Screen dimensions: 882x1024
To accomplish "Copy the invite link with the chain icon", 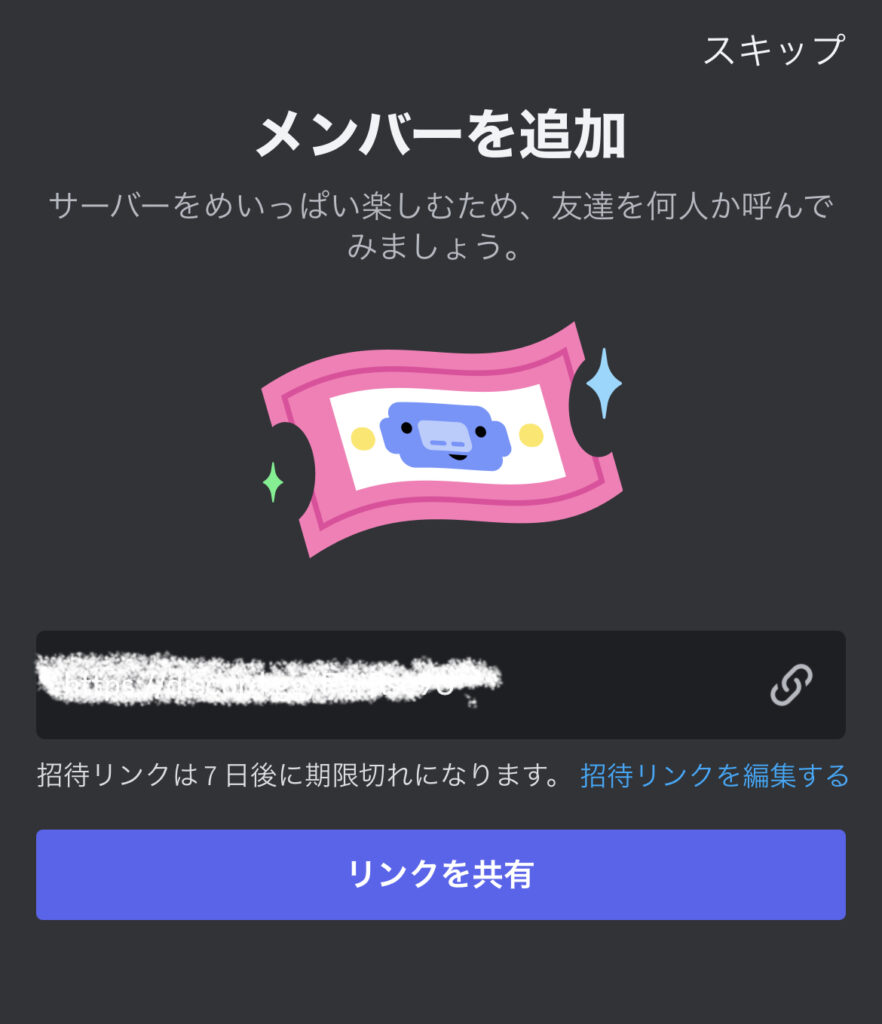I will click(x=790, y=685).
